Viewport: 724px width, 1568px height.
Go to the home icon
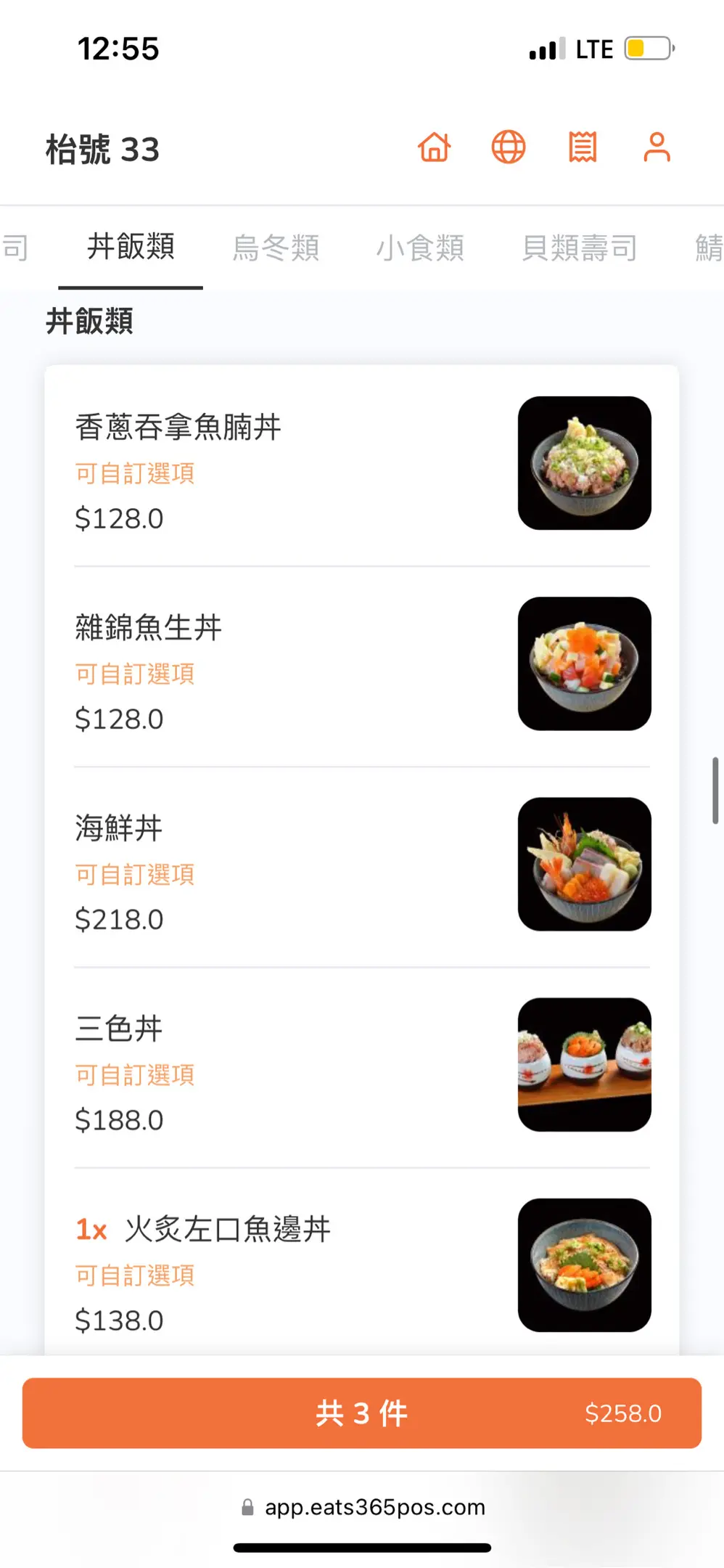pos(435,147)
